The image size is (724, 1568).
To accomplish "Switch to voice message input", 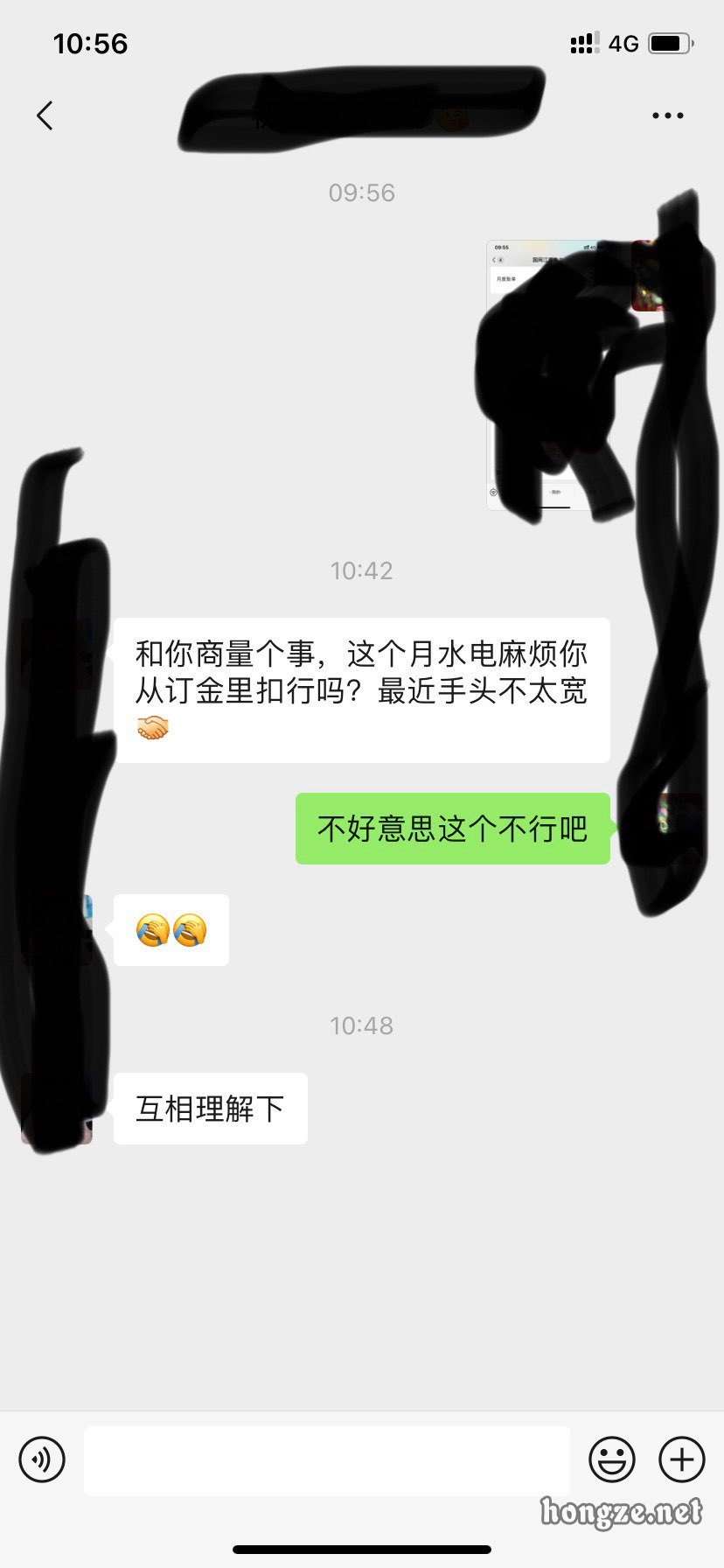I will pos(42,1459).
